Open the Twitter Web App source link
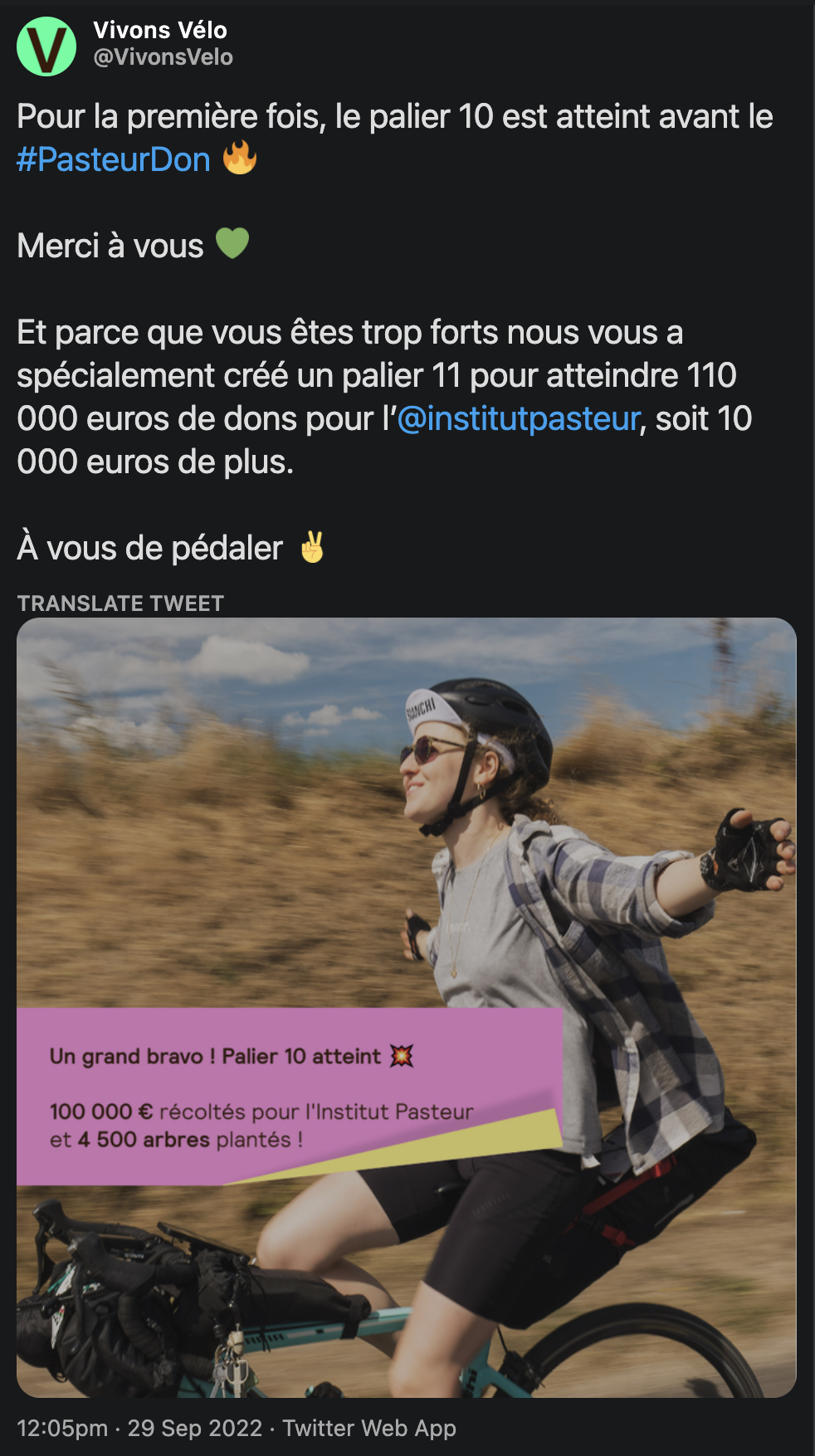The image size is (815, 1456). point(369,1428)
